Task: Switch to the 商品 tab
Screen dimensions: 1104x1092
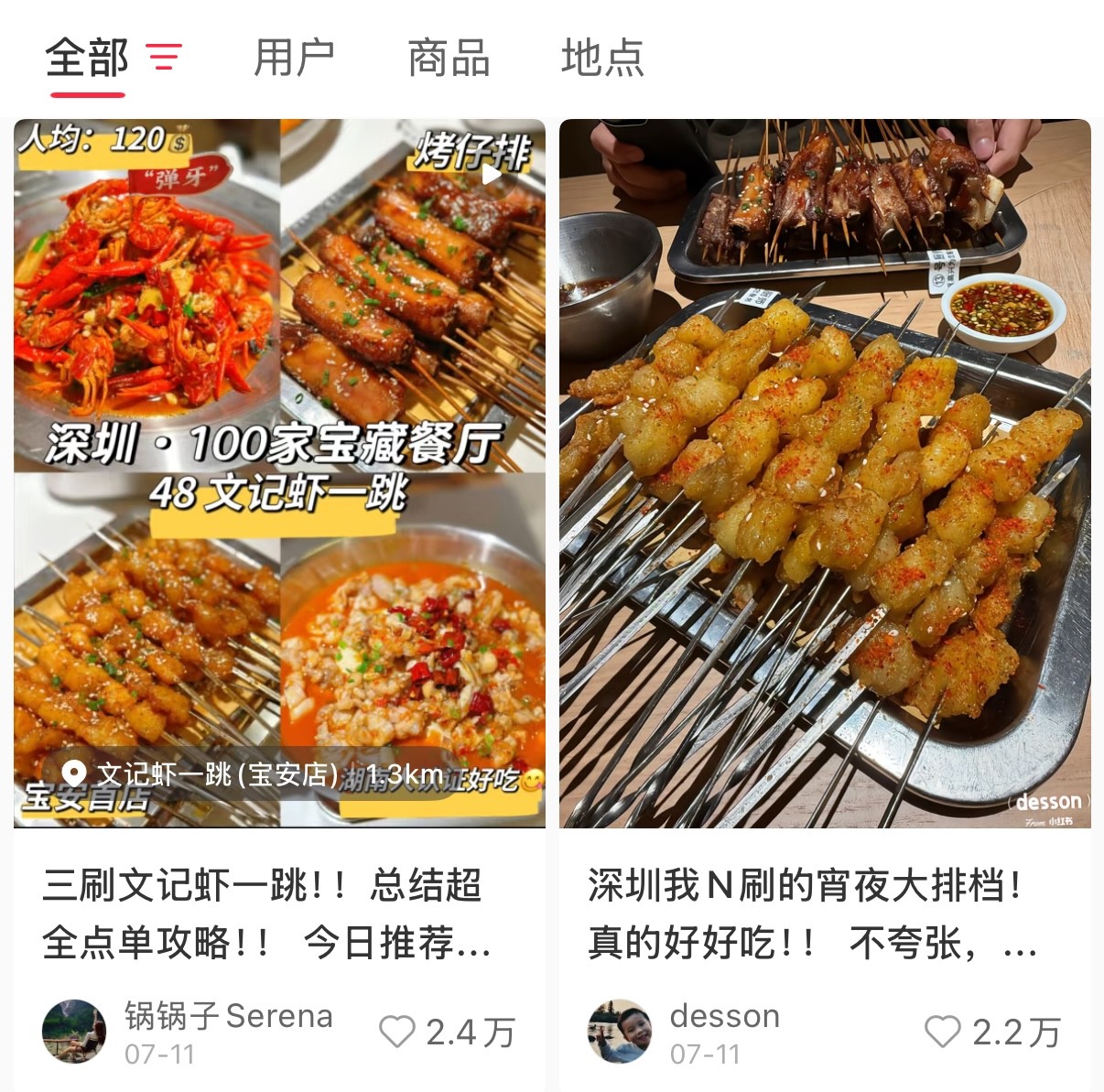Action: 449,58
